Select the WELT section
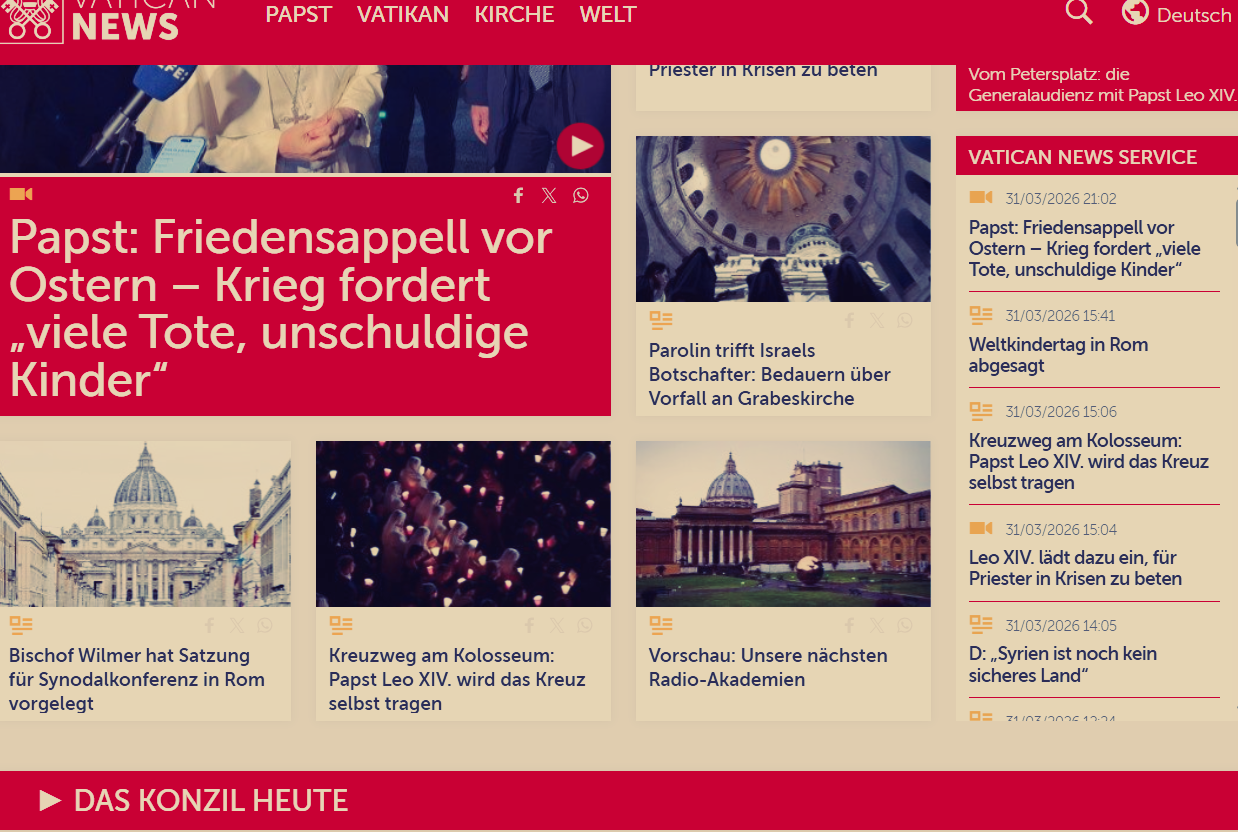The image size is (1238, 832). (608, 15)
